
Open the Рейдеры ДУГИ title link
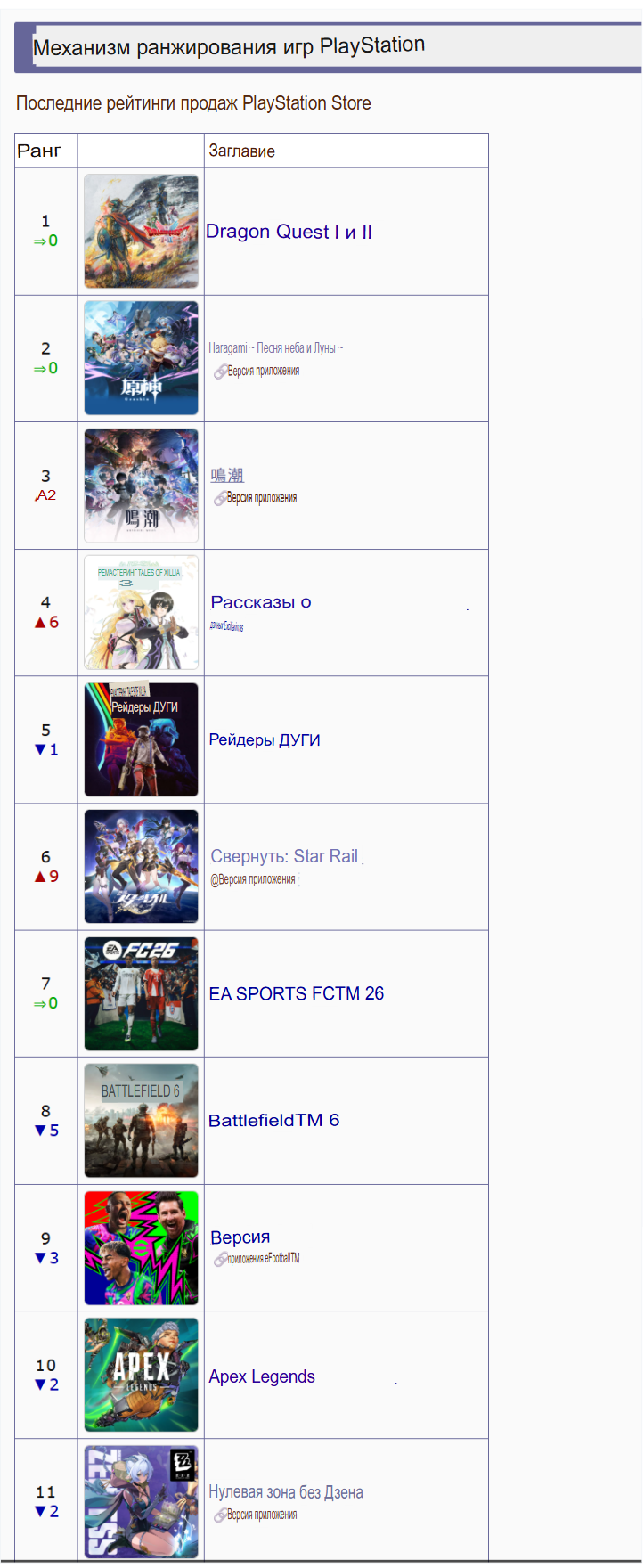click(265, 739)
